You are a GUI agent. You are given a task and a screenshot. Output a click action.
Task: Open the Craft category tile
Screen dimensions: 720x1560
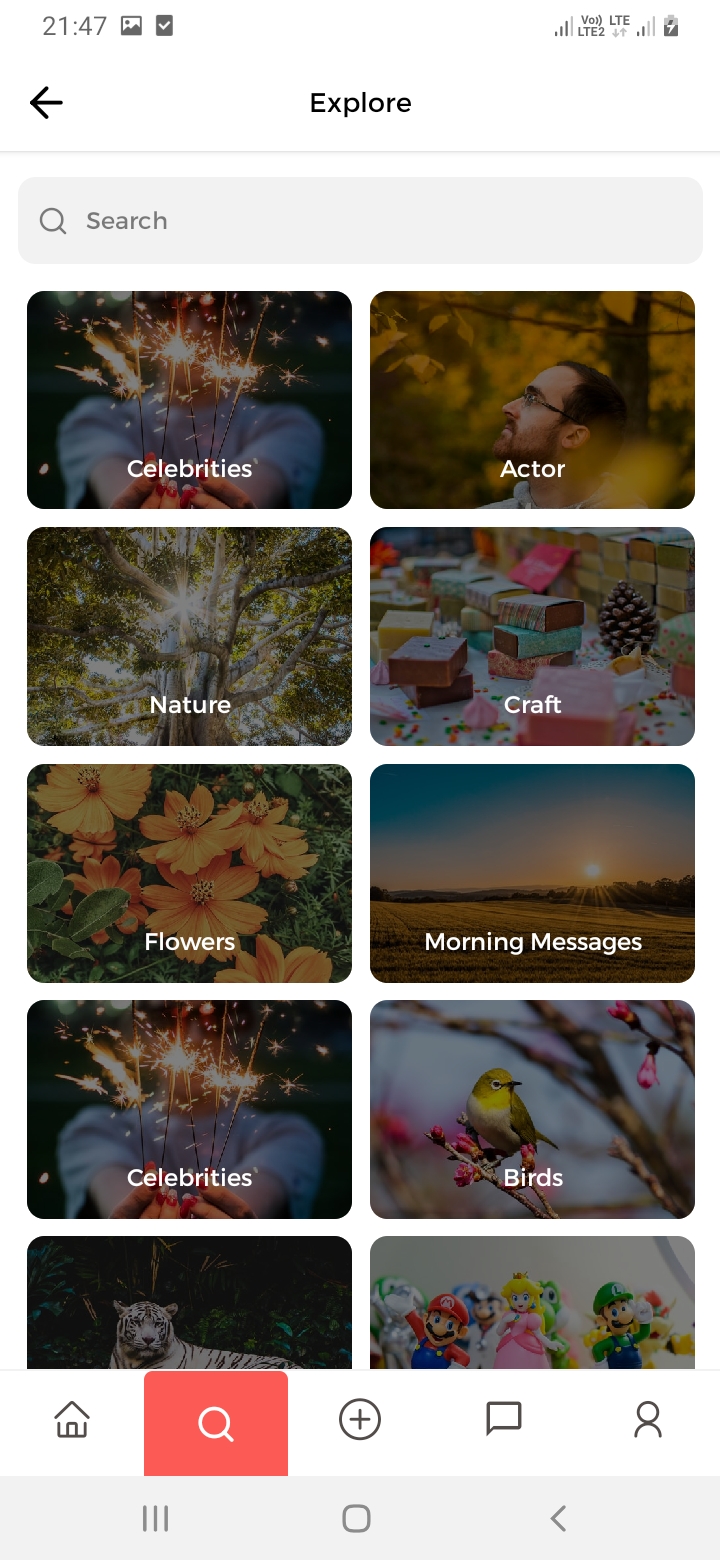tap(532, 636)
